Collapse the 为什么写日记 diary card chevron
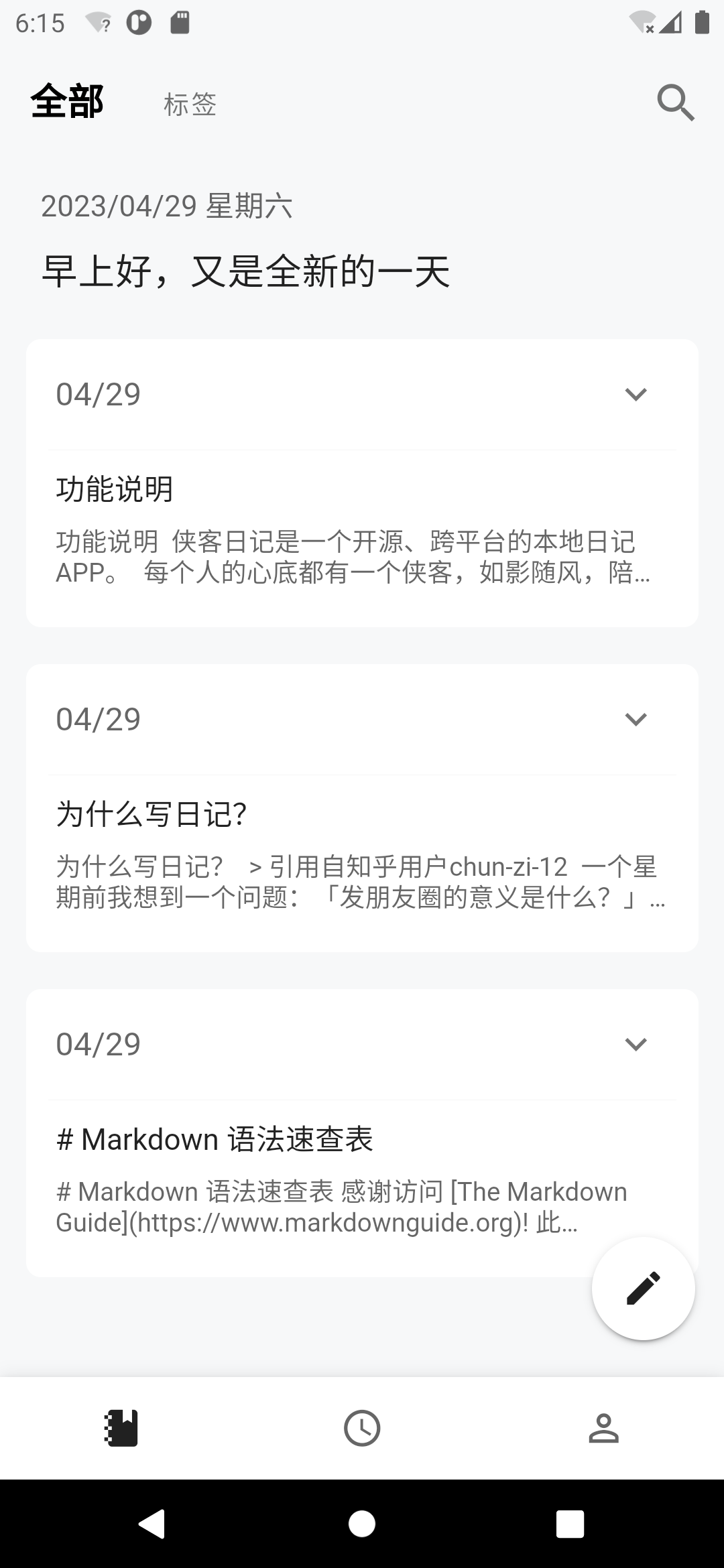The height and width of the screenshot is (1568, 724). pos(636,718)
